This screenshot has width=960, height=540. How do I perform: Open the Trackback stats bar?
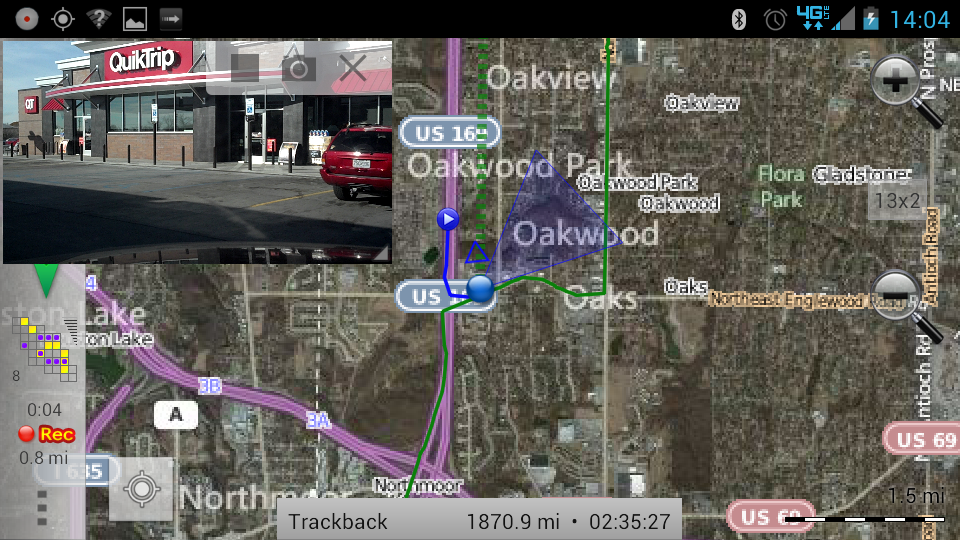(479, 521)
